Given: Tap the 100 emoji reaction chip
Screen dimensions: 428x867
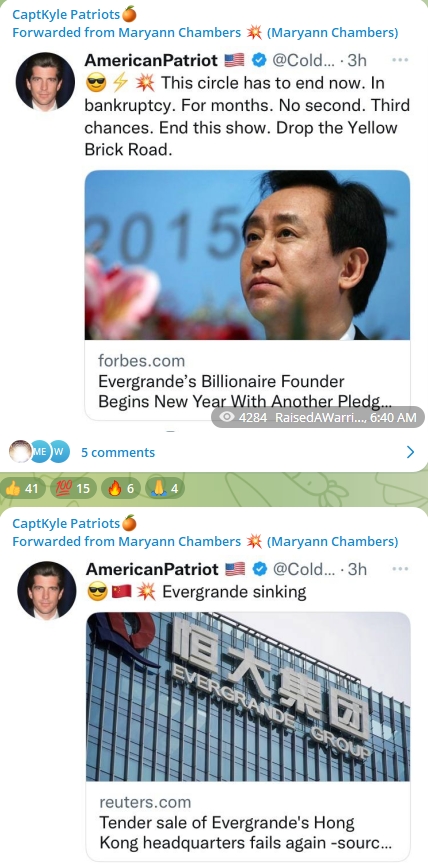Looking at the screenshot, I should pos(74,489).
